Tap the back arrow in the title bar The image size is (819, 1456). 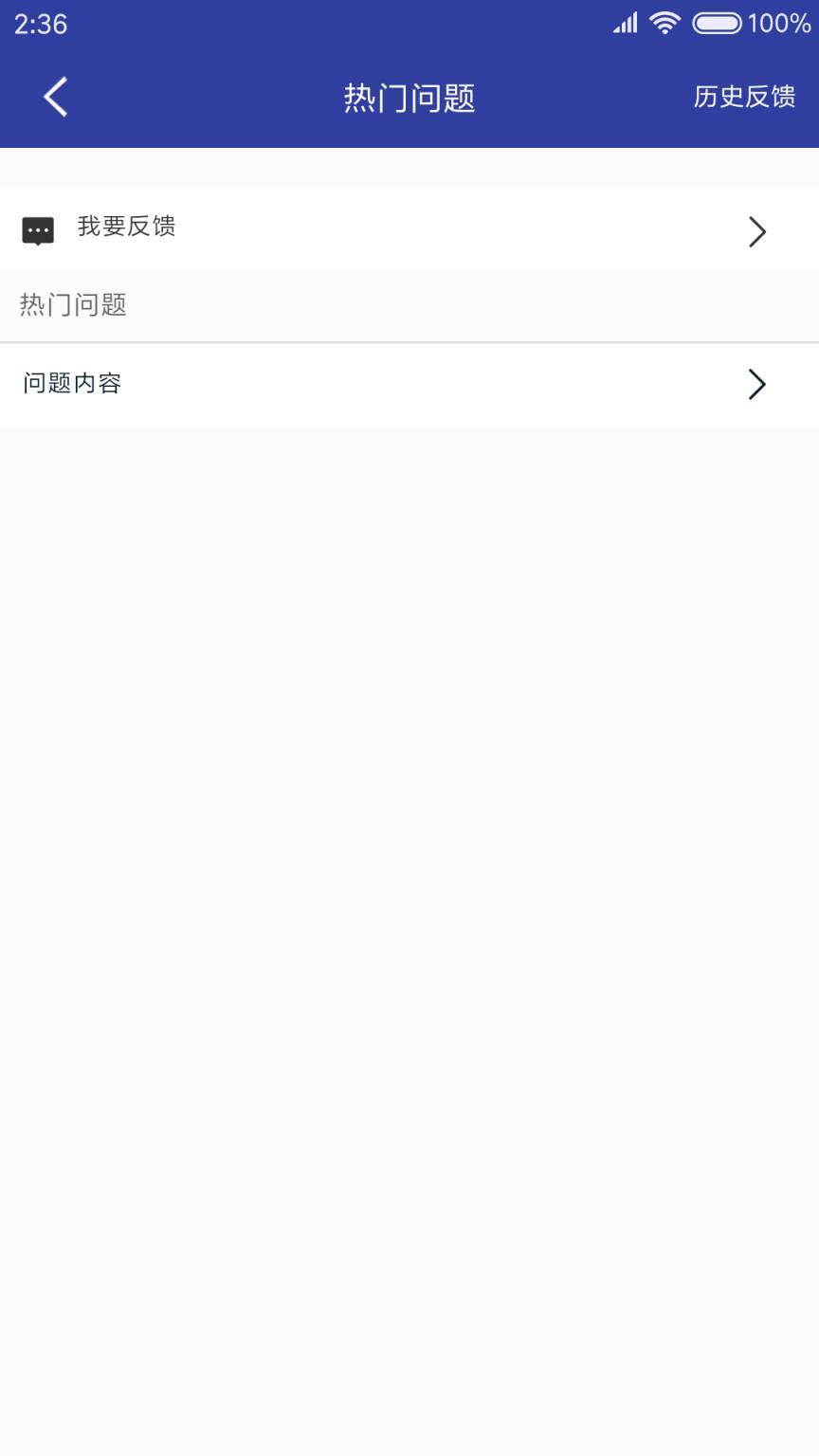click(x=54, y=97)
